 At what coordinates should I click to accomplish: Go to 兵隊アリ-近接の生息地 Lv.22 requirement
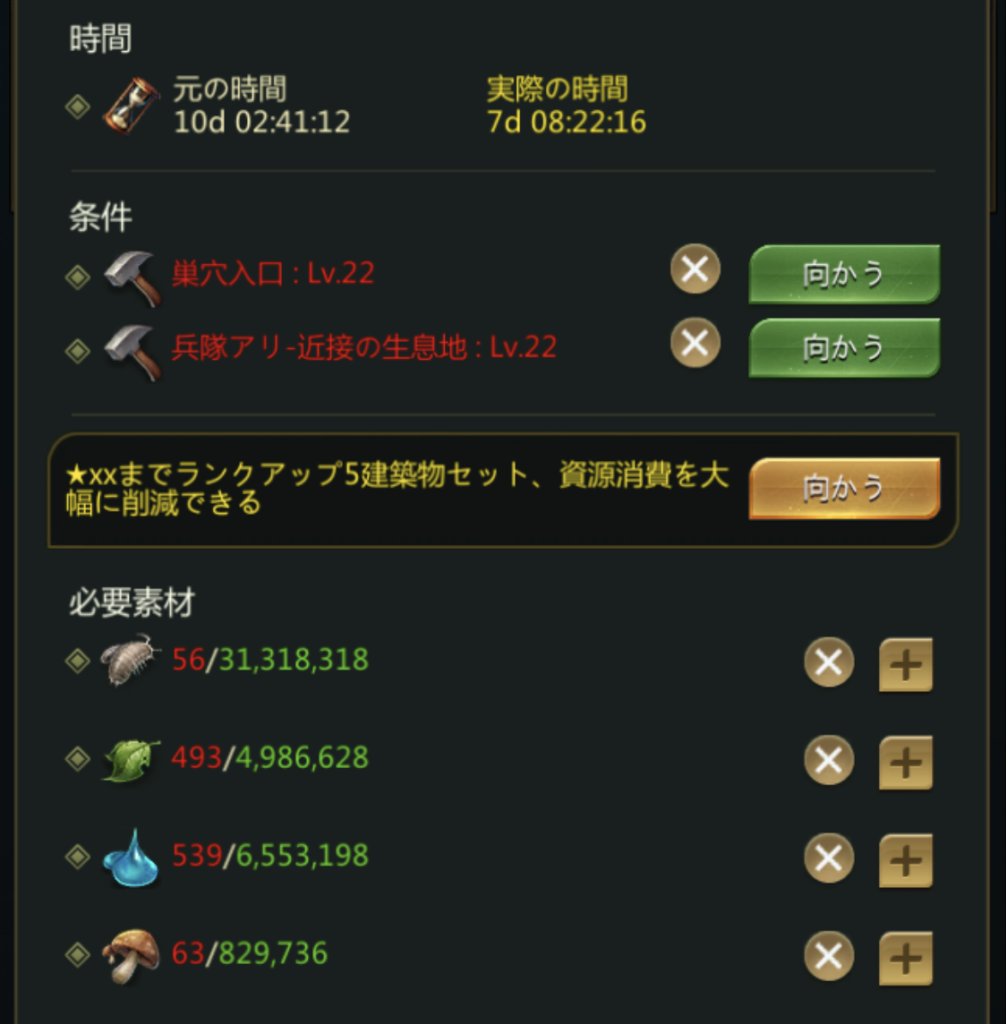(844, 347)
